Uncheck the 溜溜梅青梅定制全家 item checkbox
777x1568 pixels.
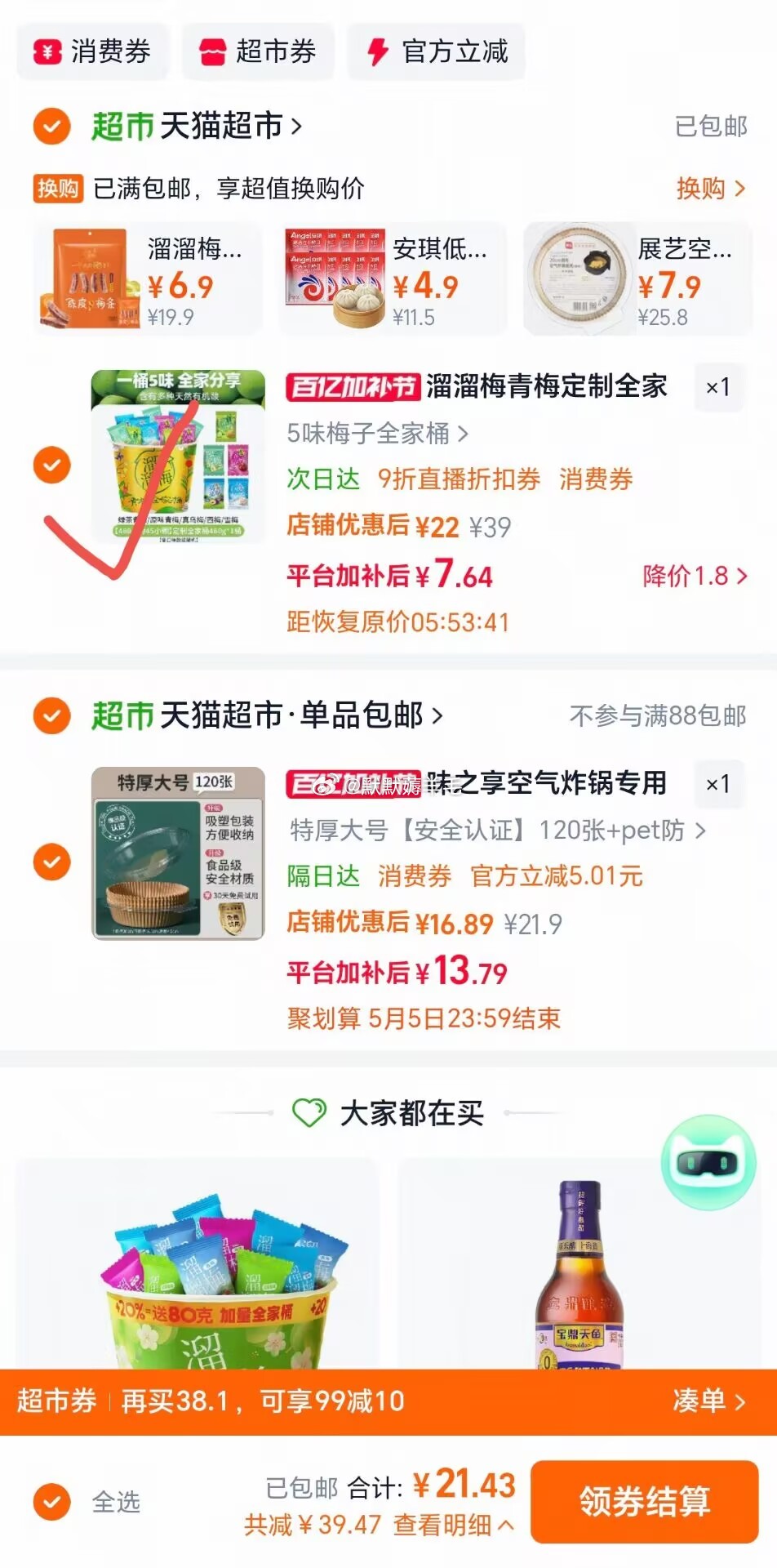pyautogui.click(x=51, y=465)
